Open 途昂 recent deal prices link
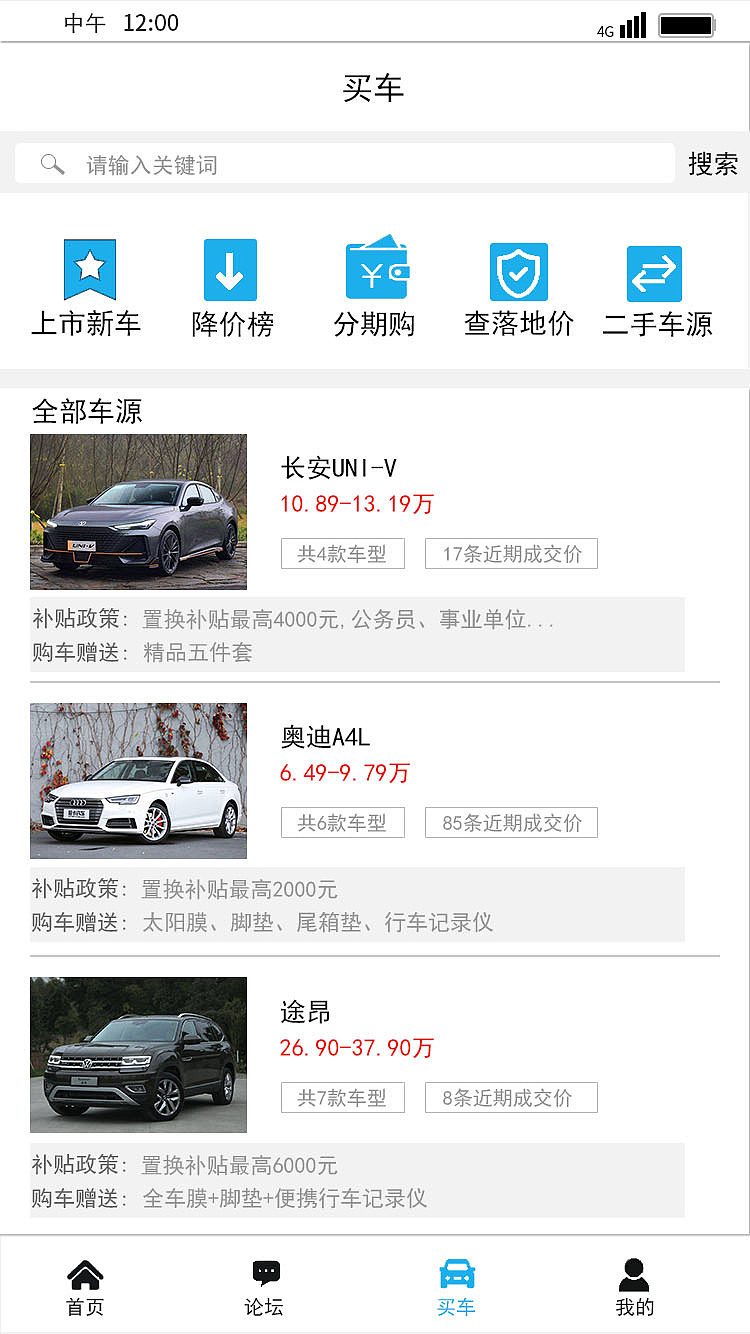750x1334 pixels. (x=511, y=1097)
